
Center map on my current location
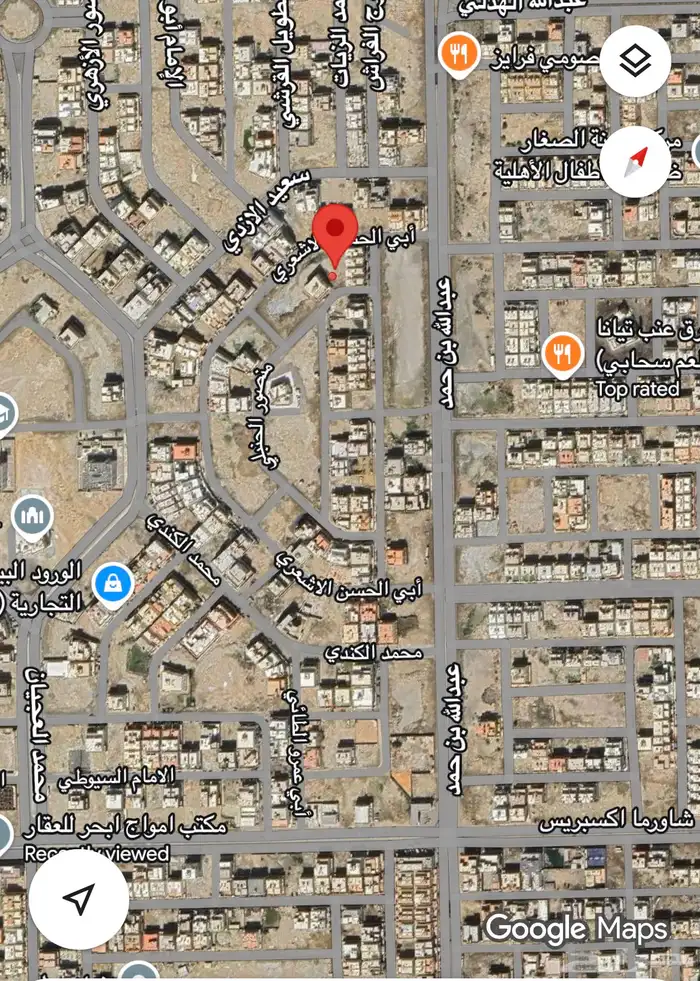(79, 899)
